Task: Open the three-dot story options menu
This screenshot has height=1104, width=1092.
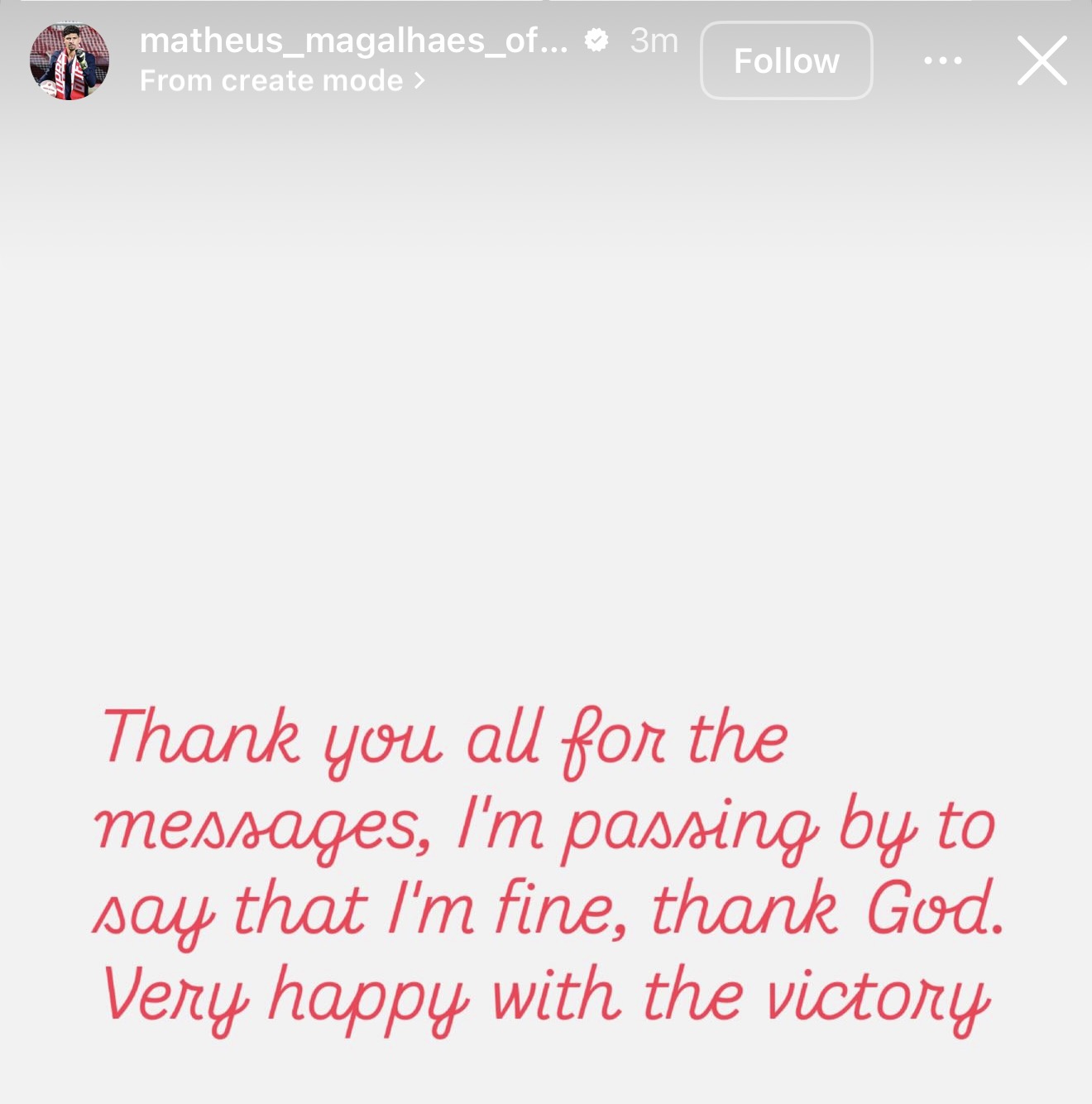Action: pyautogui.click(x=942, y=60)
